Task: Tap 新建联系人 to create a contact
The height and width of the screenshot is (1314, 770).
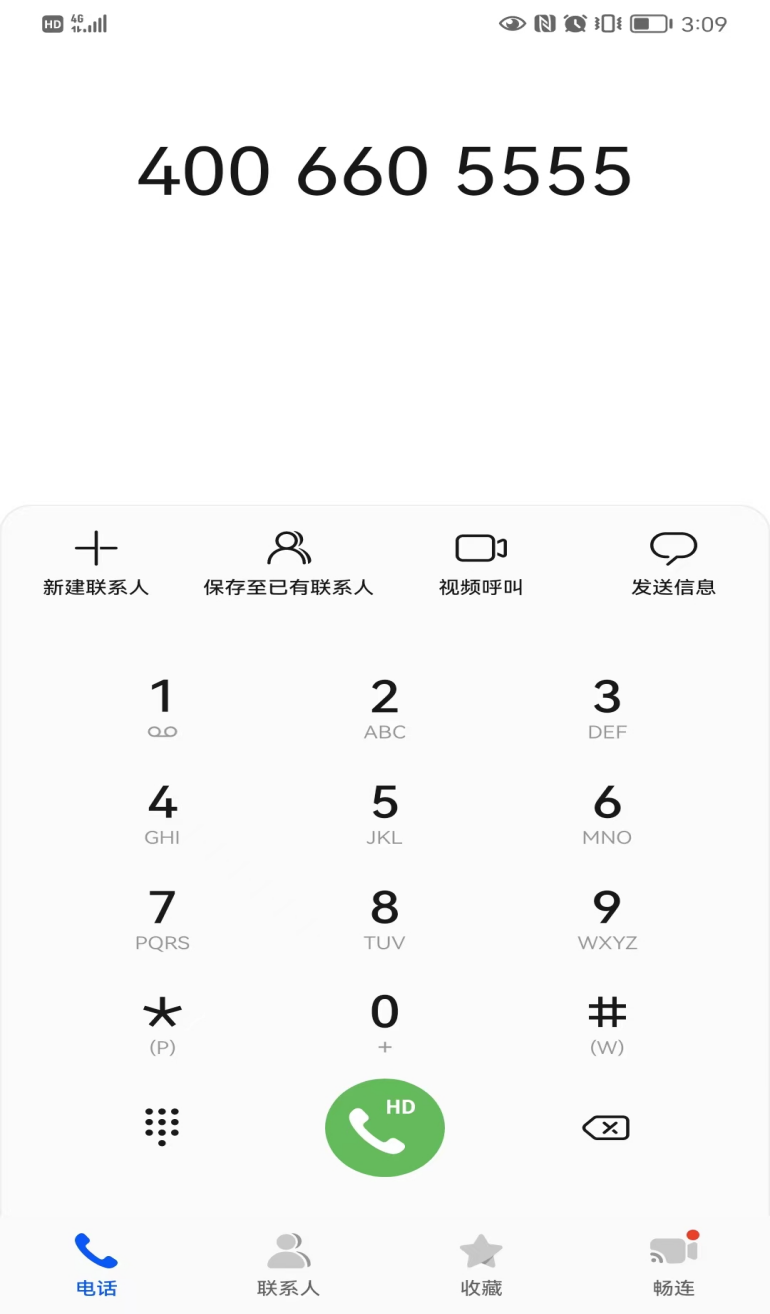Action: pos(96,565)
